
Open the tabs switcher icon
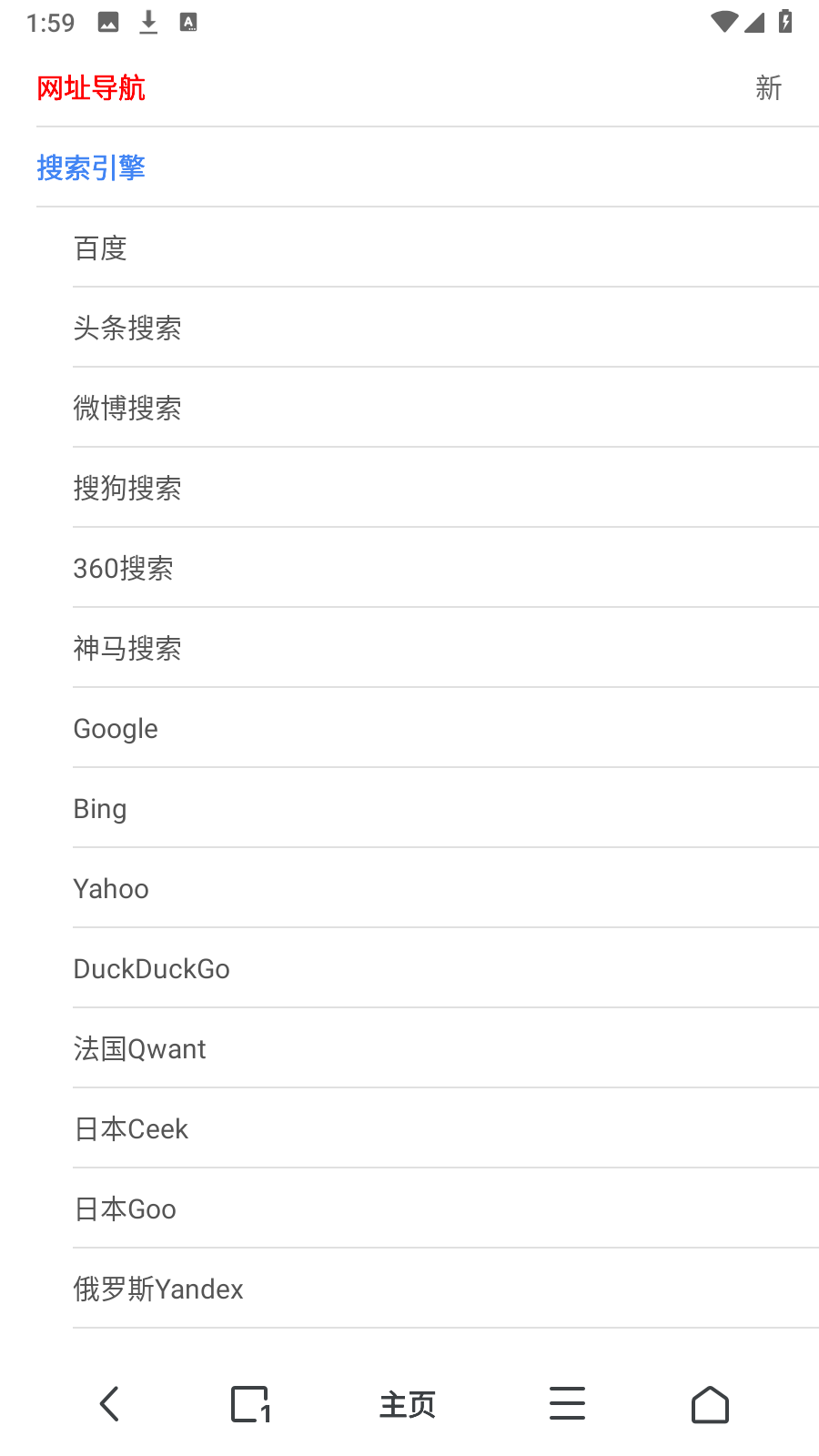pos(251,1404)
